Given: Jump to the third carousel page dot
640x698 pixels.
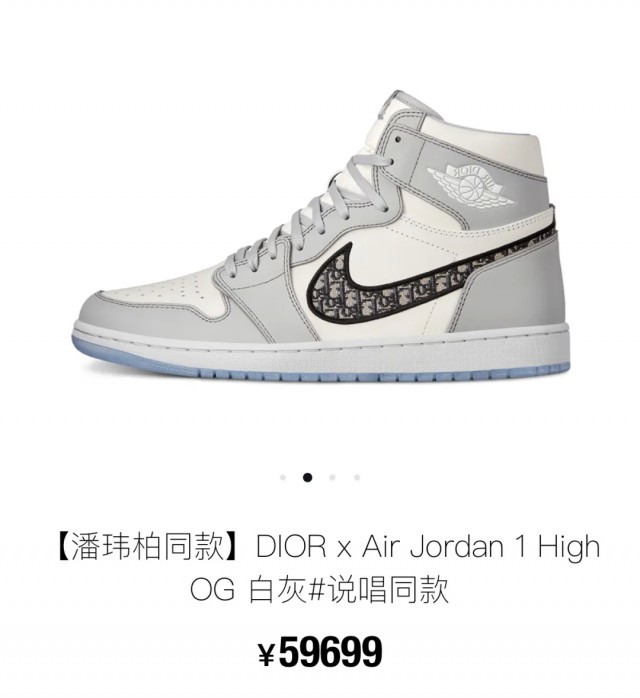Looking at the screenshot, I should (332, 478).
